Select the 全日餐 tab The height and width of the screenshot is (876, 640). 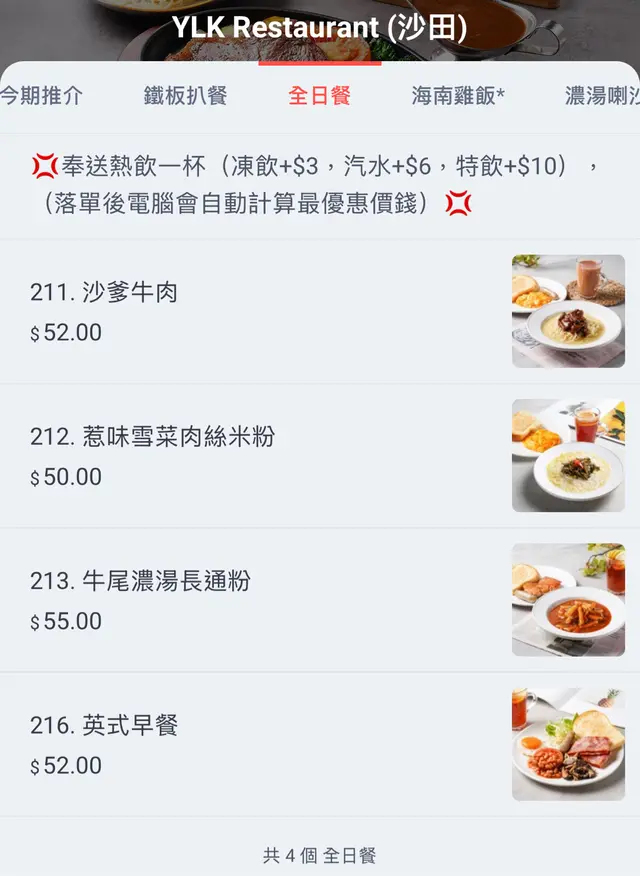[319, 96]
